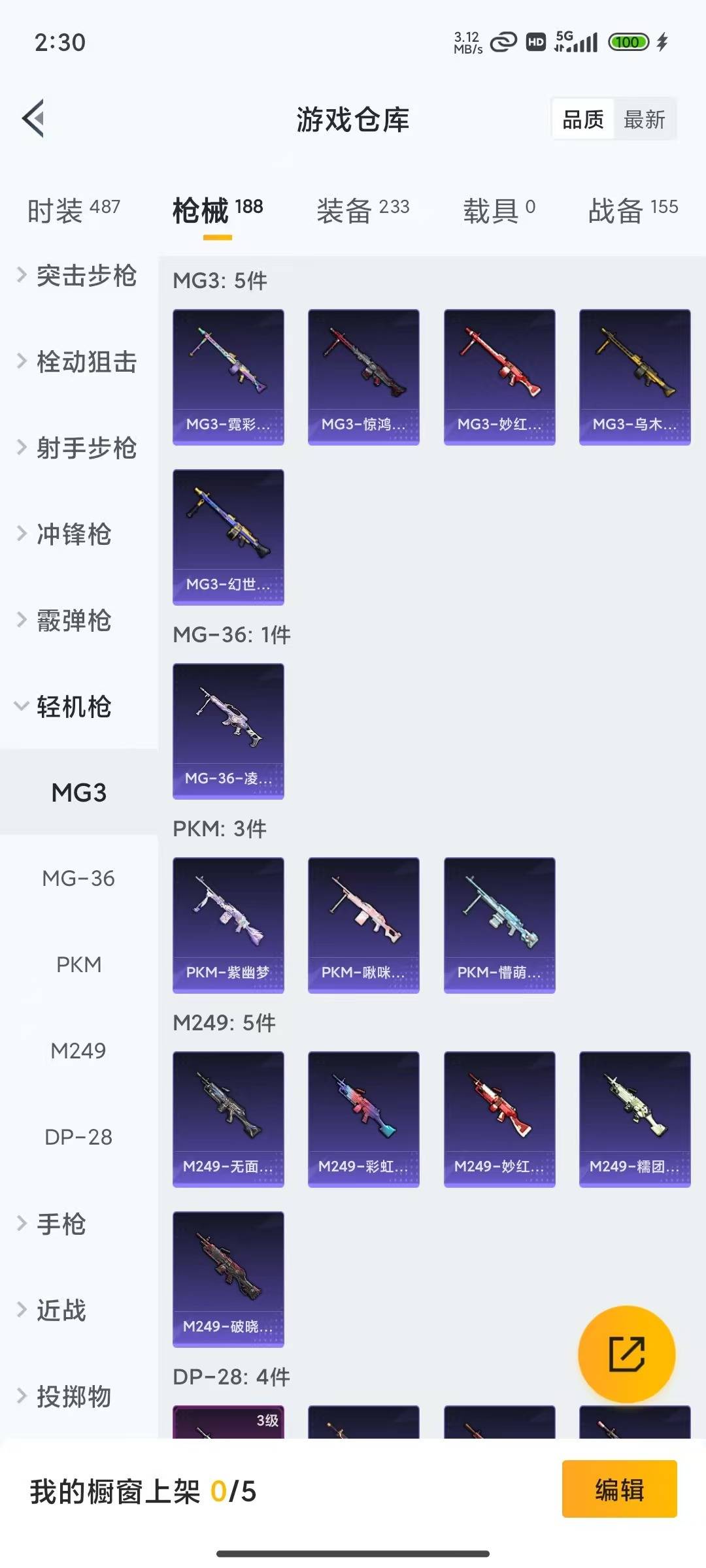Open the 时装 tab
The height and width of the screenshot is (1568, 706).
pos(72,208)
